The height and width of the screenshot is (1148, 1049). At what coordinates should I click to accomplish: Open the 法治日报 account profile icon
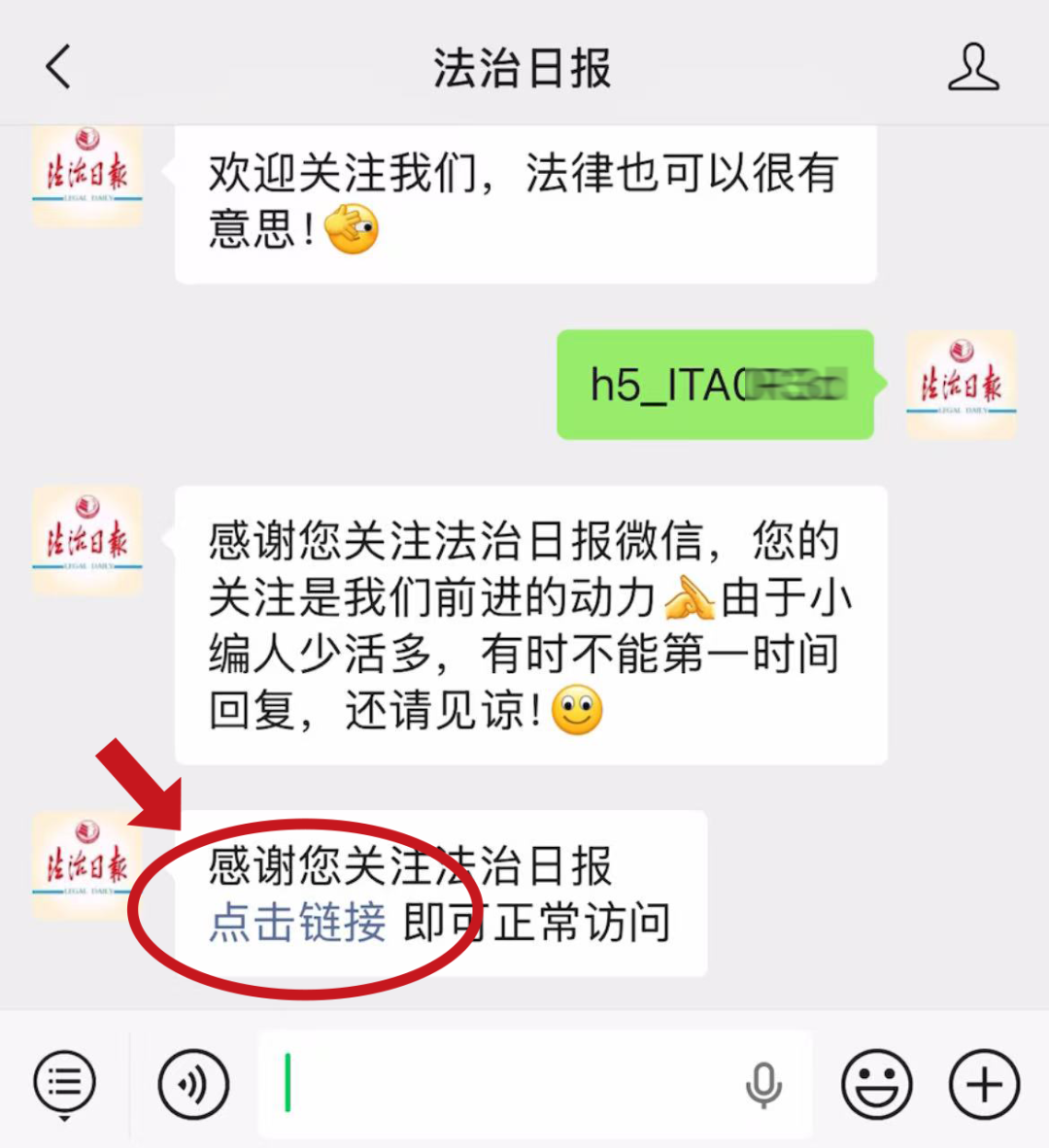(973, 68)
